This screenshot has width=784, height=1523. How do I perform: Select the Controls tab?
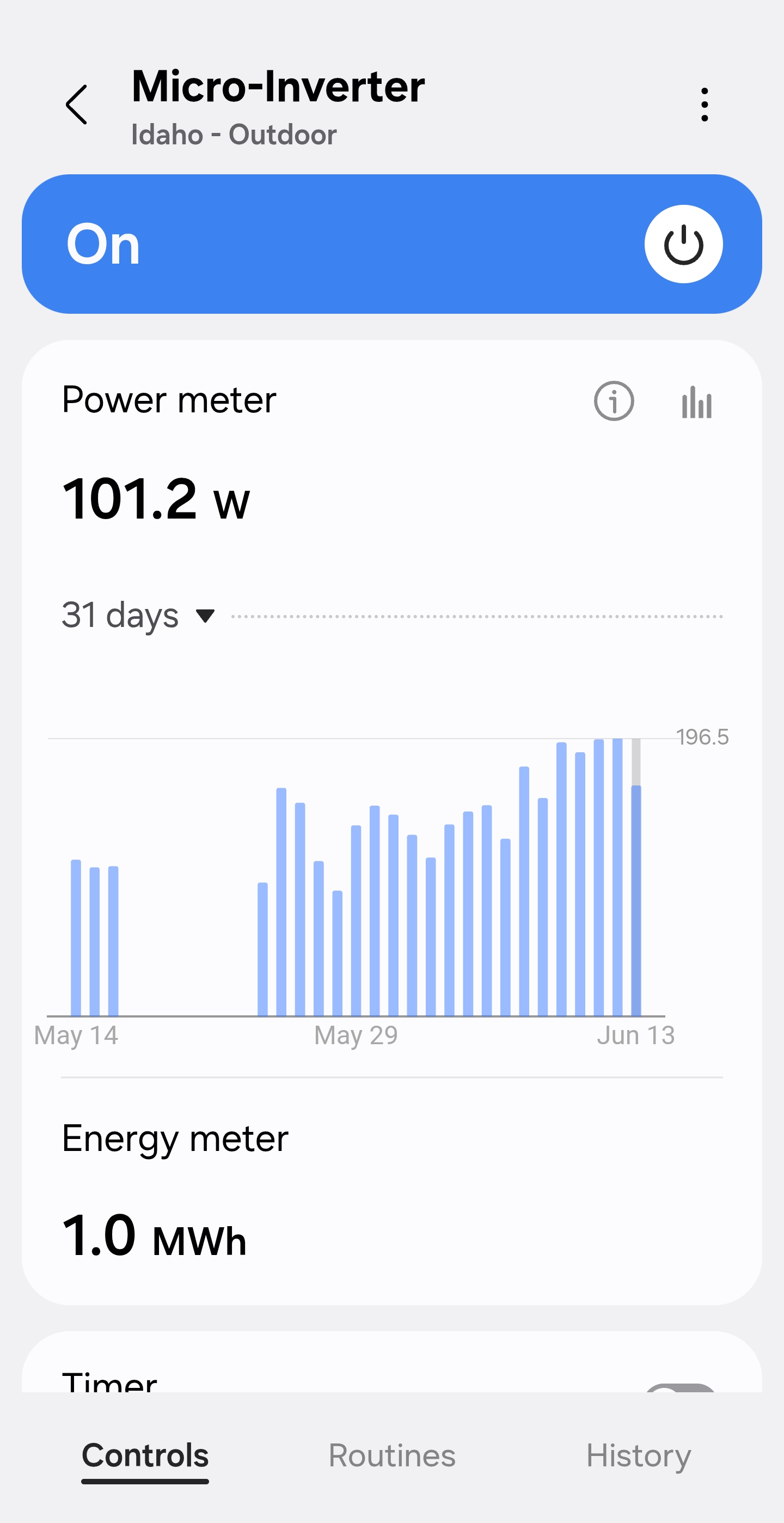coord(145,1455)
